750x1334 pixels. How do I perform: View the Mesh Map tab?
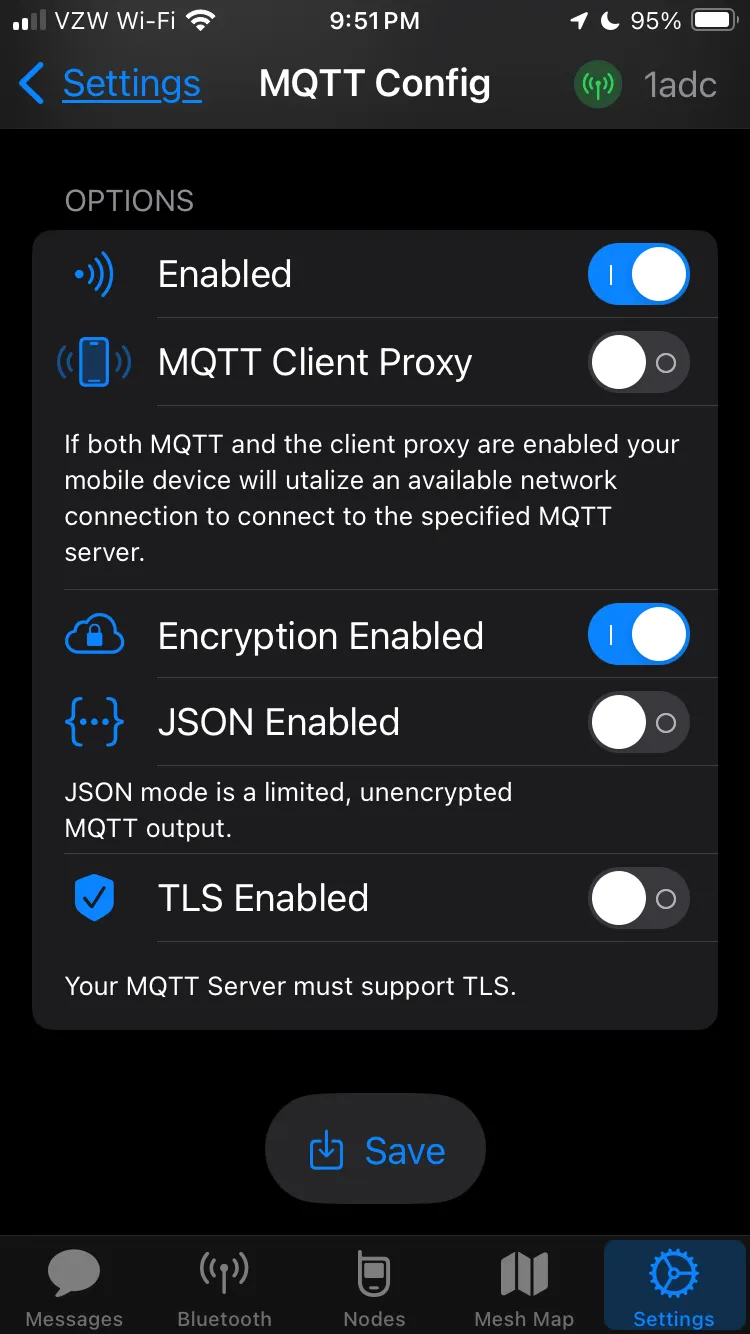pos(524,1287)
